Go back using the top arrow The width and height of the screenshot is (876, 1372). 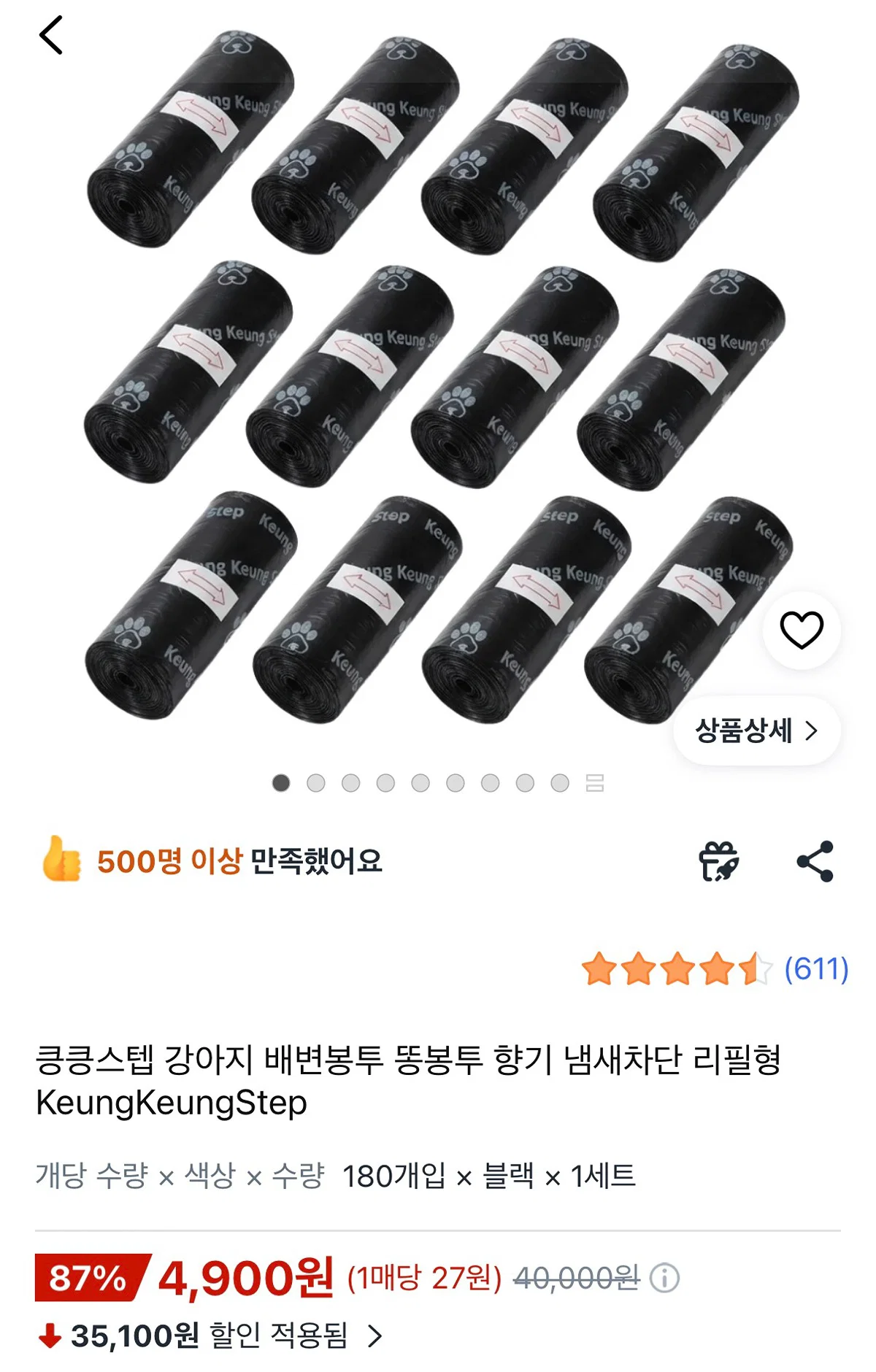(x=51, y=35)
